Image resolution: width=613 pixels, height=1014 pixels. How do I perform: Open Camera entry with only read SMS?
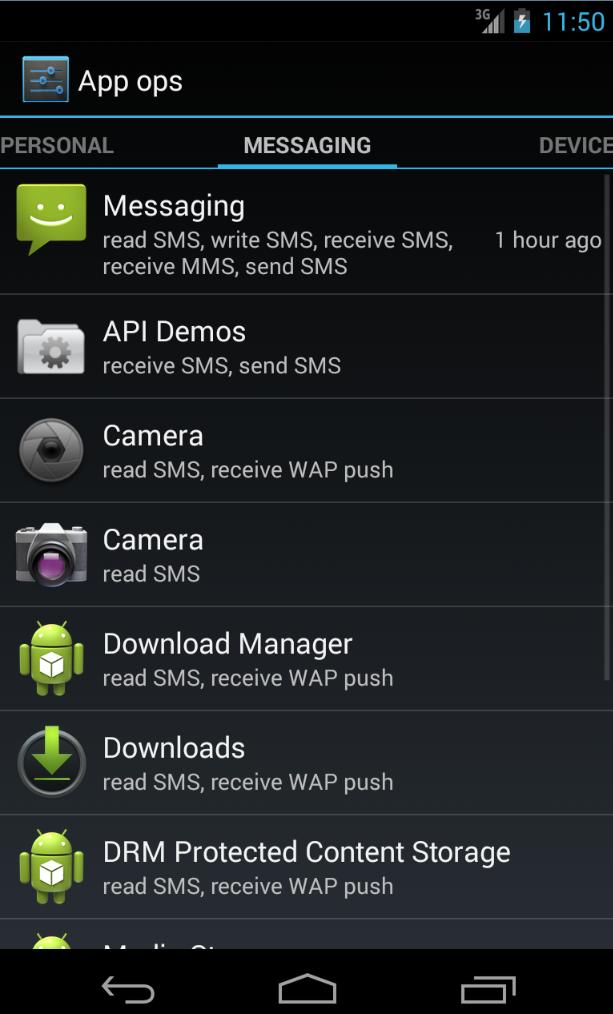[x=306, y=555]
